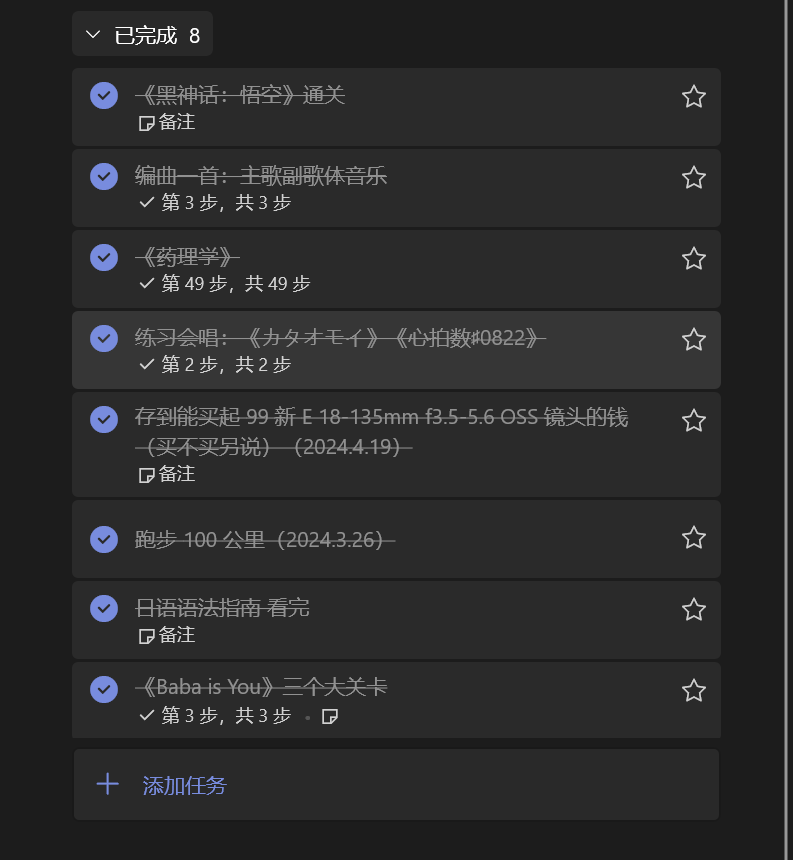Star the 《黑神话:悟空》通关 task
The width and height of the screenshot is (793, 860).
[693, 97]
